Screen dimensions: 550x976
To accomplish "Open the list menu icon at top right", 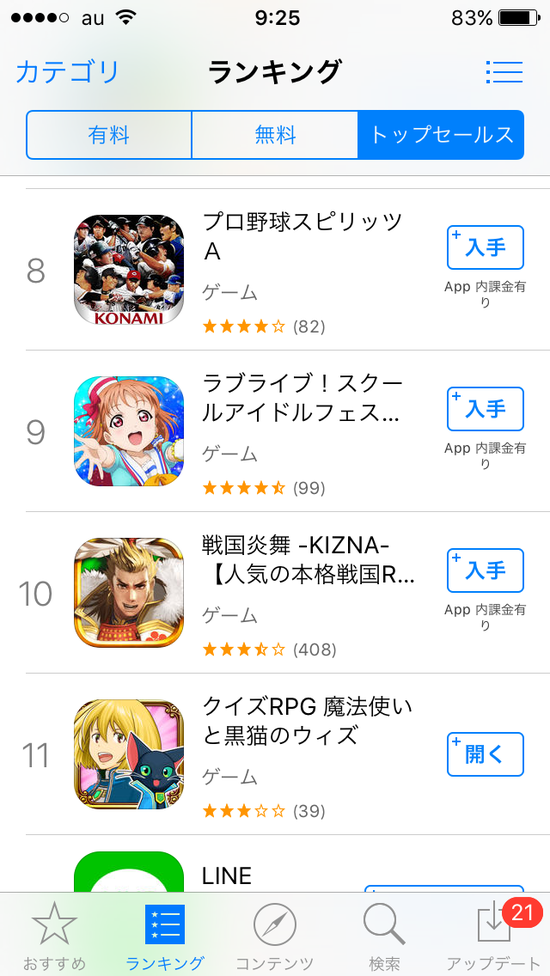I will pyautogui.click(x=504, y=72).
